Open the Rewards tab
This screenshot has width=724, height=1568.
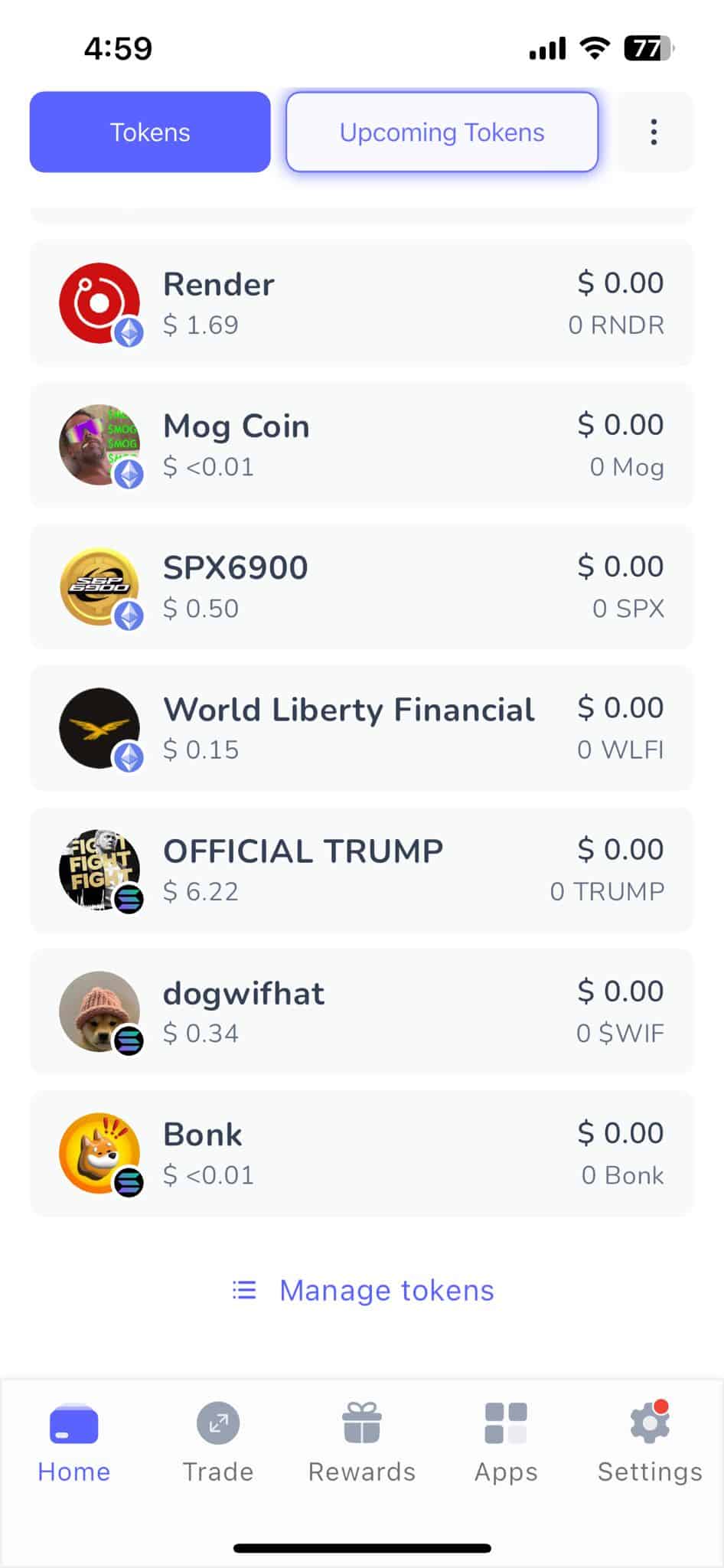362,1443
